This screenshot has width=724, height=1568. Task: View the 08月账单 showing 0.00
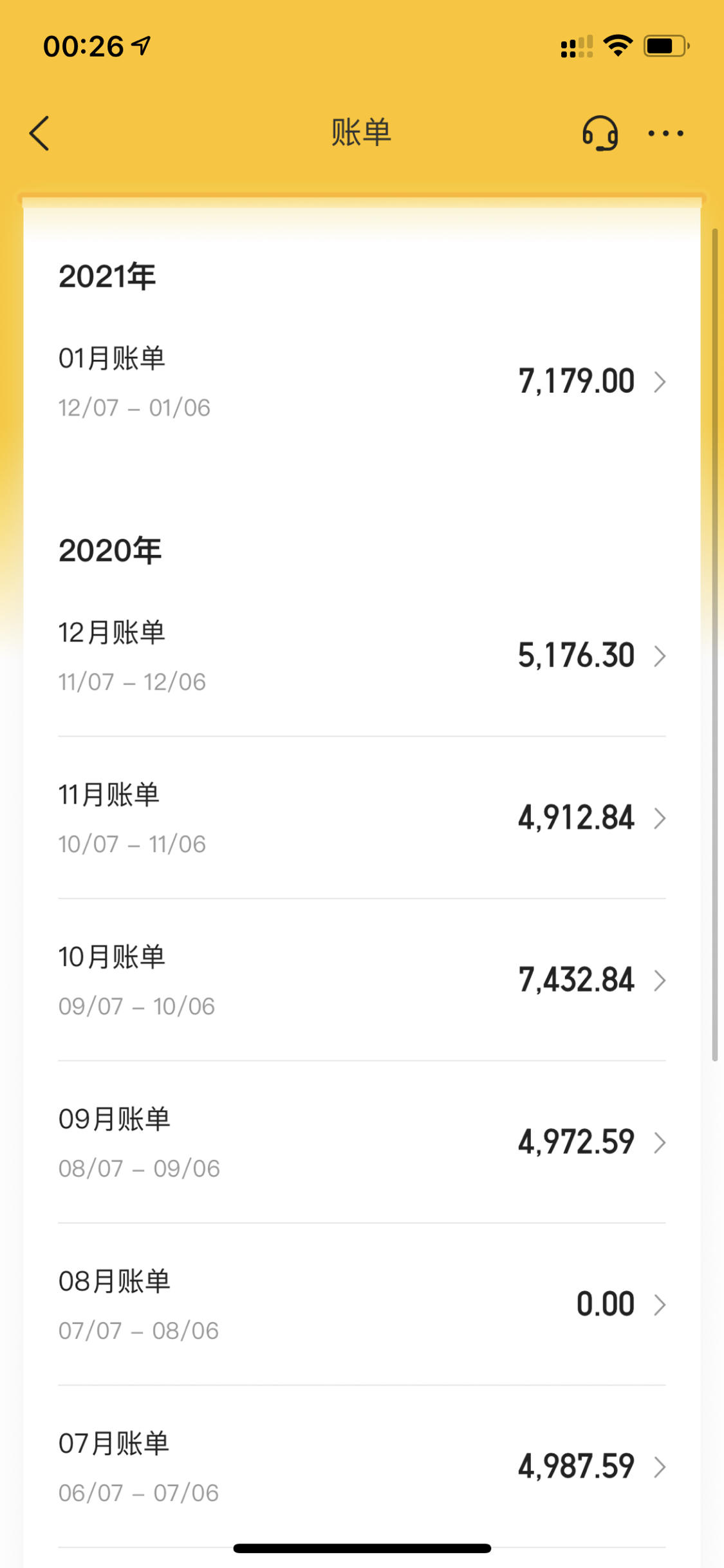coord(362,1305)
